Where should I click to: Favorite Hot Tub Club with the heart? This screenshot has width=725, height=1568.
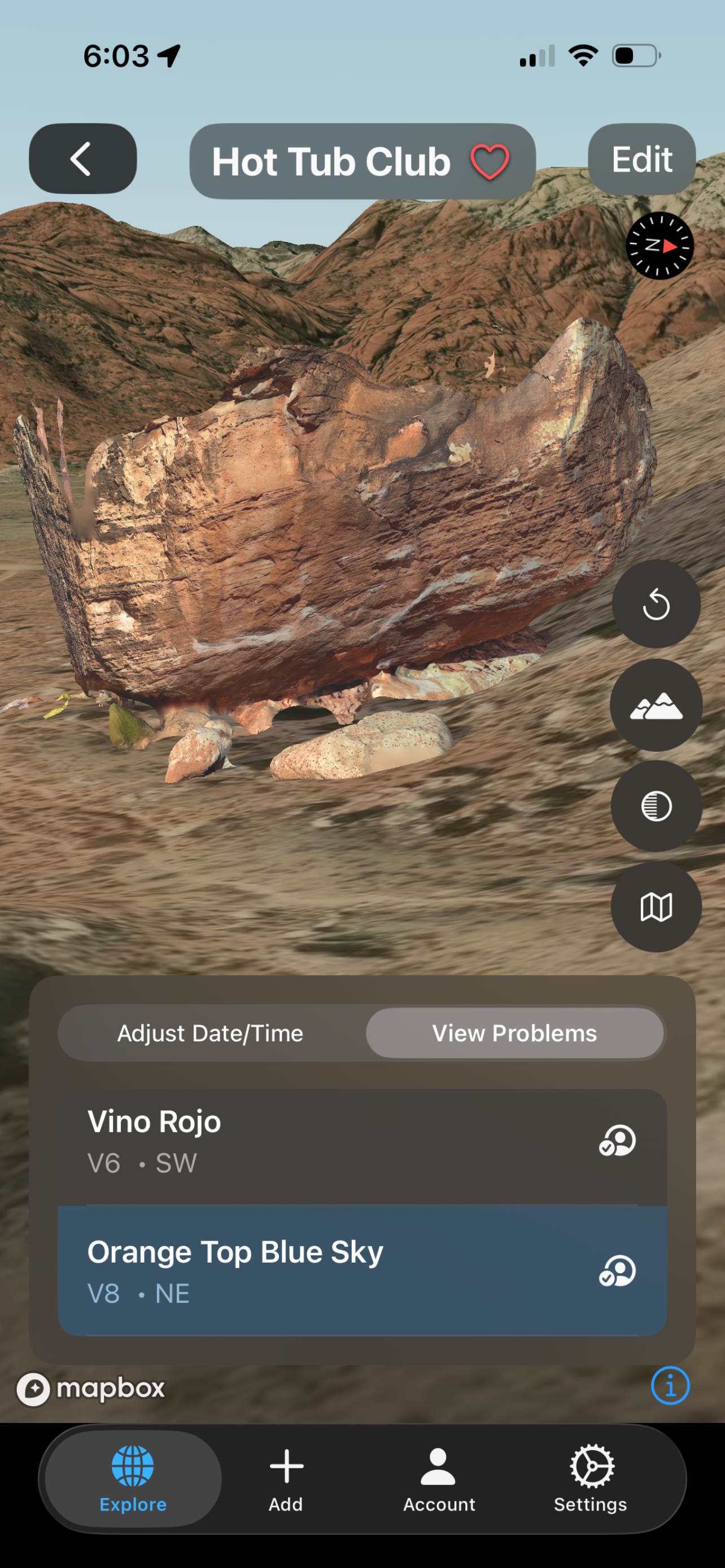pos(490,162)
